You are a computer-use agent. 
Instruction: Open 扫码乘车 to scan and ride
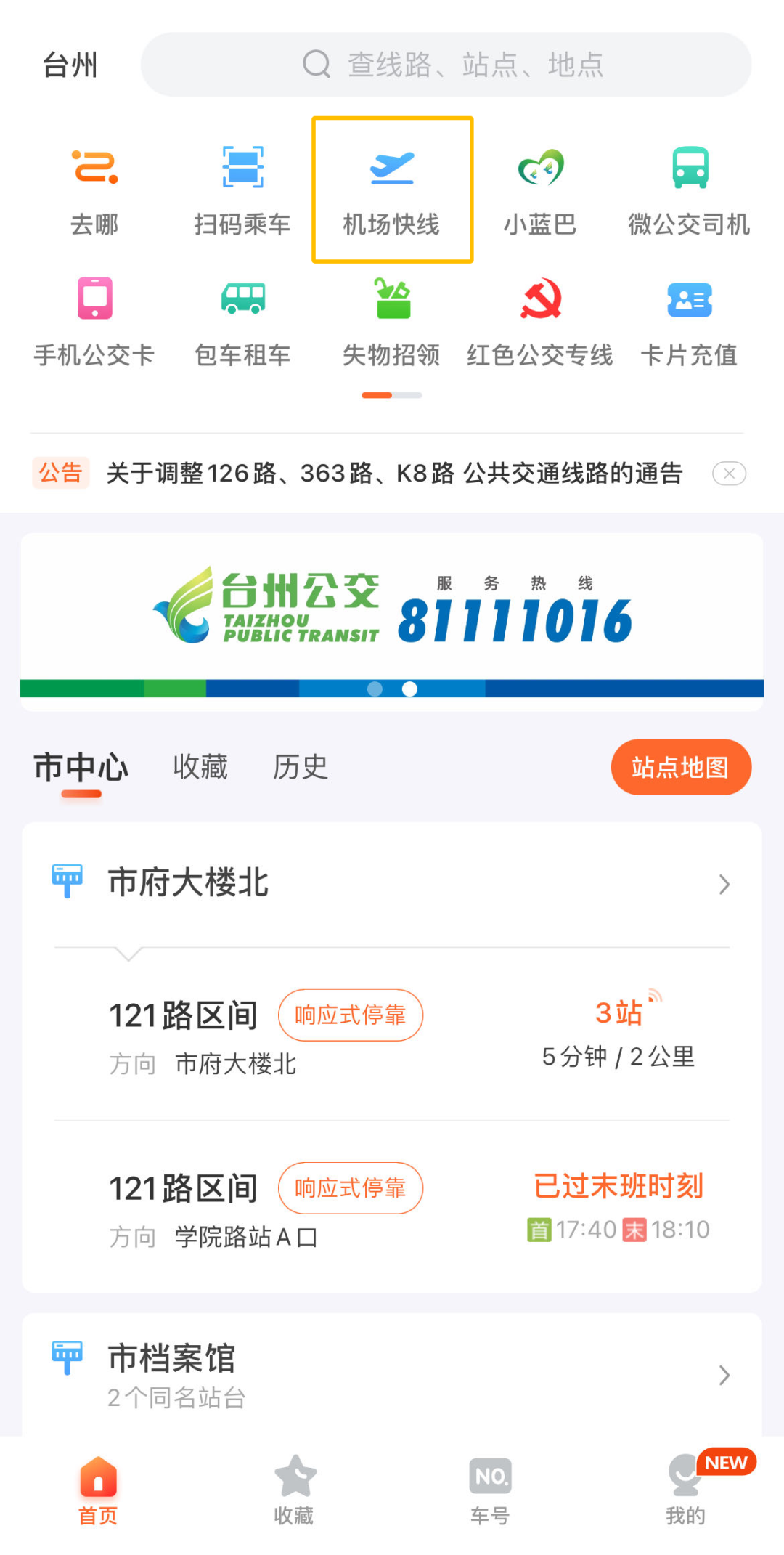(242, 190)
